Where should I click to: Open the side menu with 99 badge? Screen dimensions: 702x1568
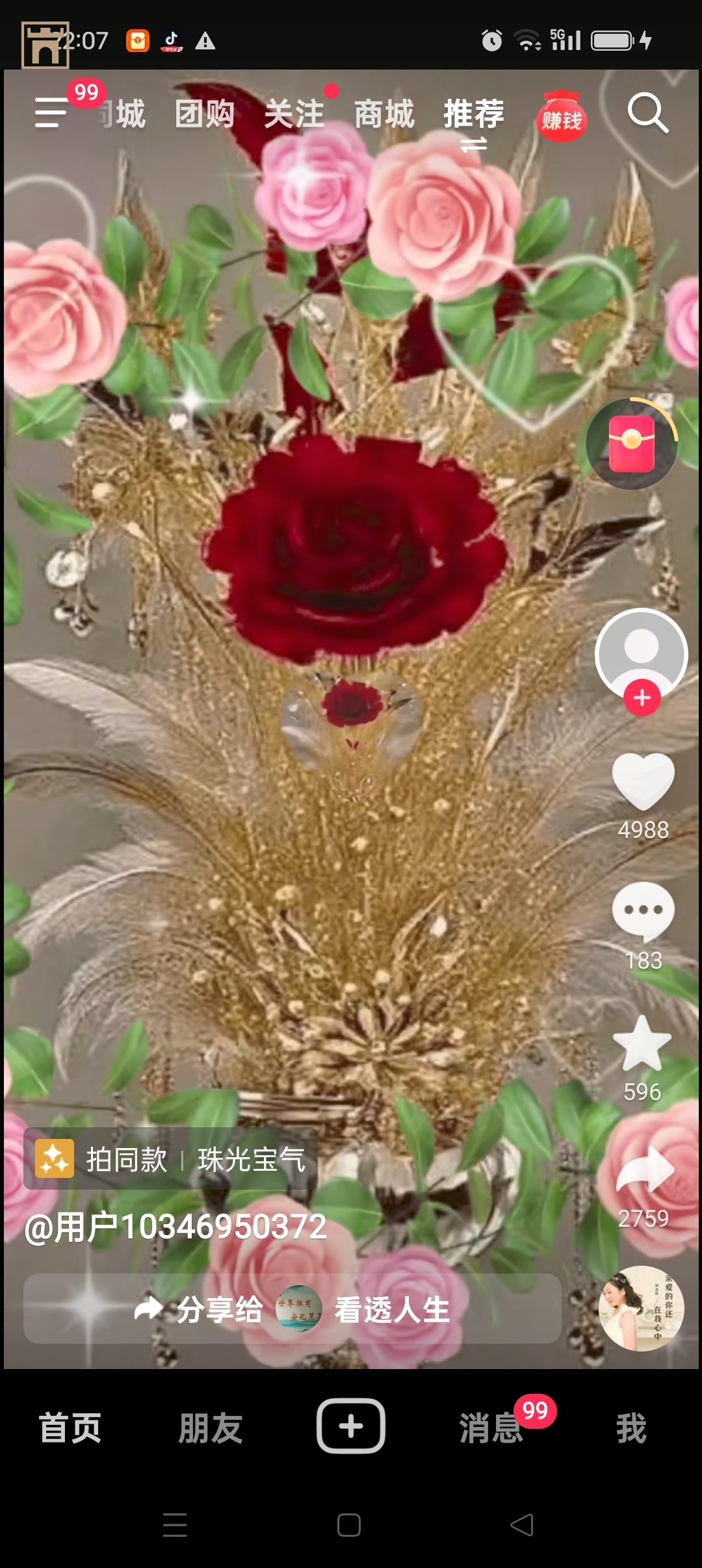click(x=52, y=112)
